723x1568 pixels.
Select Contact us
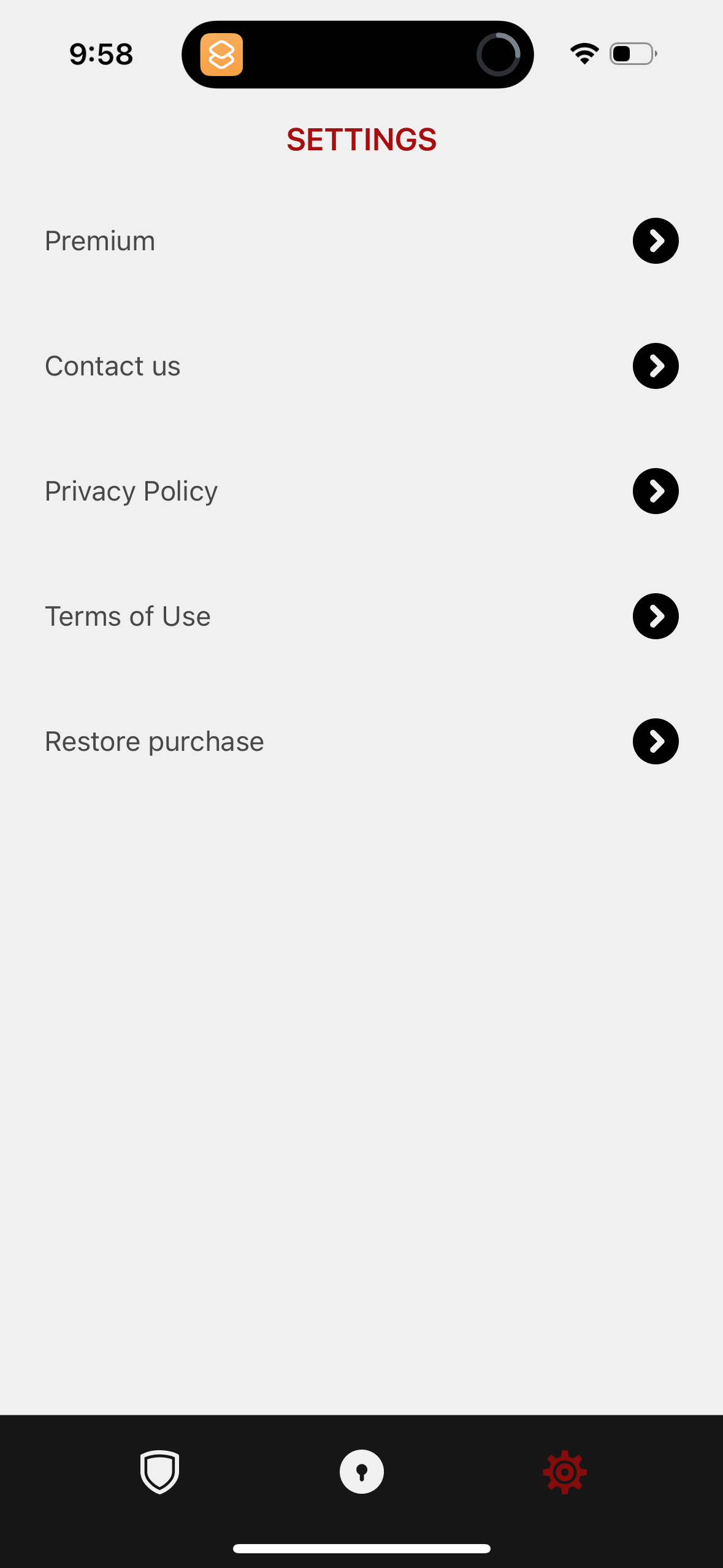pyautogui.click(x=112, y=366)
